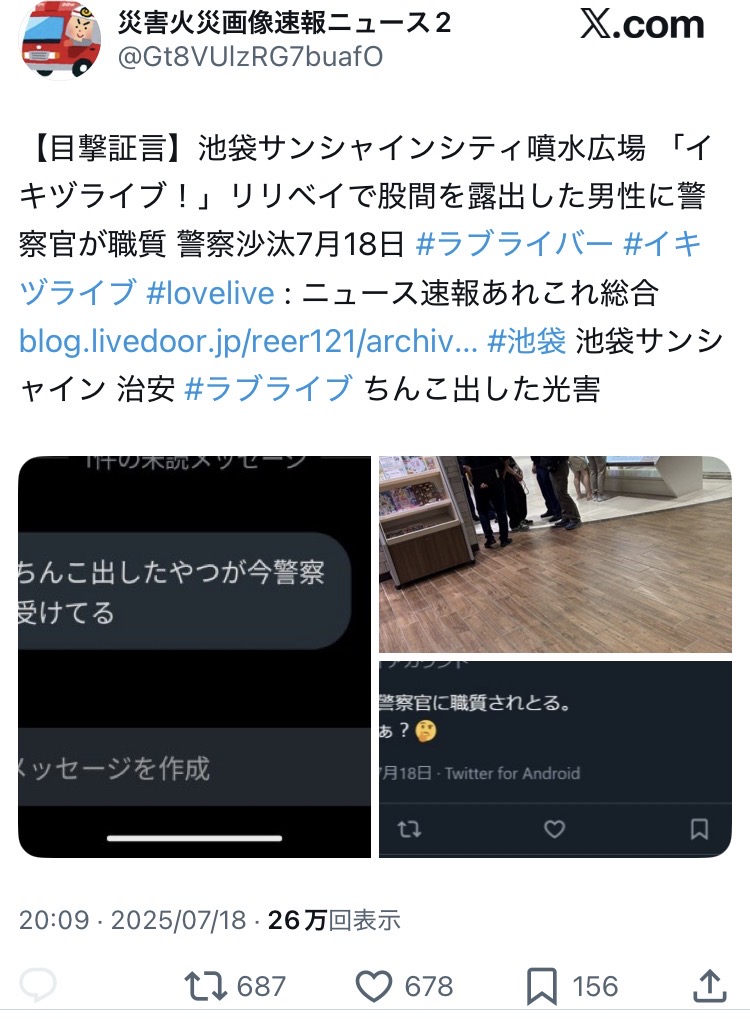Open the #ラブライブ hashtag
The image size is (750, 1019).
tap(269, 389)
